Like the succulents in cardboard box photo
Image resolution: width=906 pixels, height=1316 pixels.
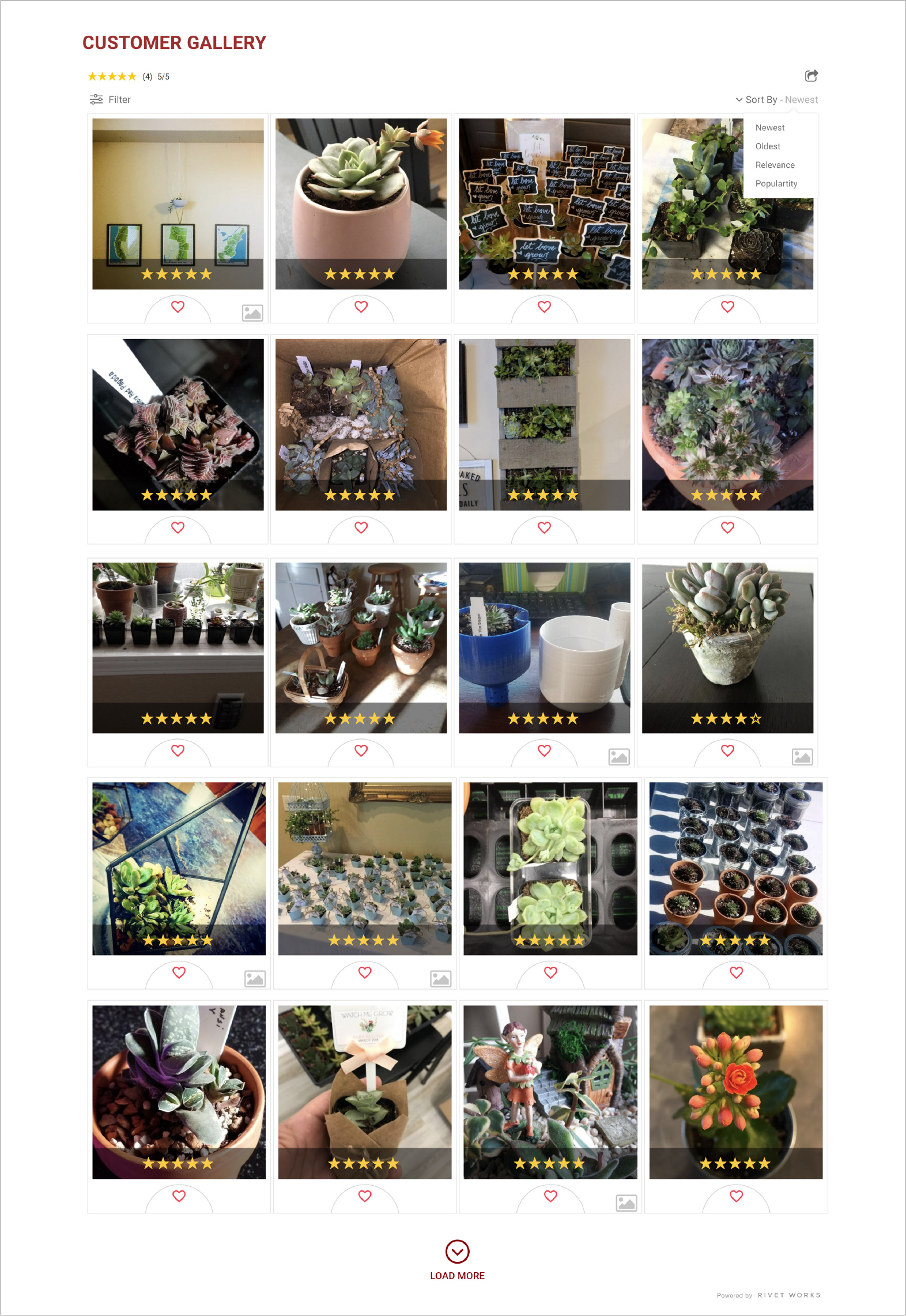[361, 527]
